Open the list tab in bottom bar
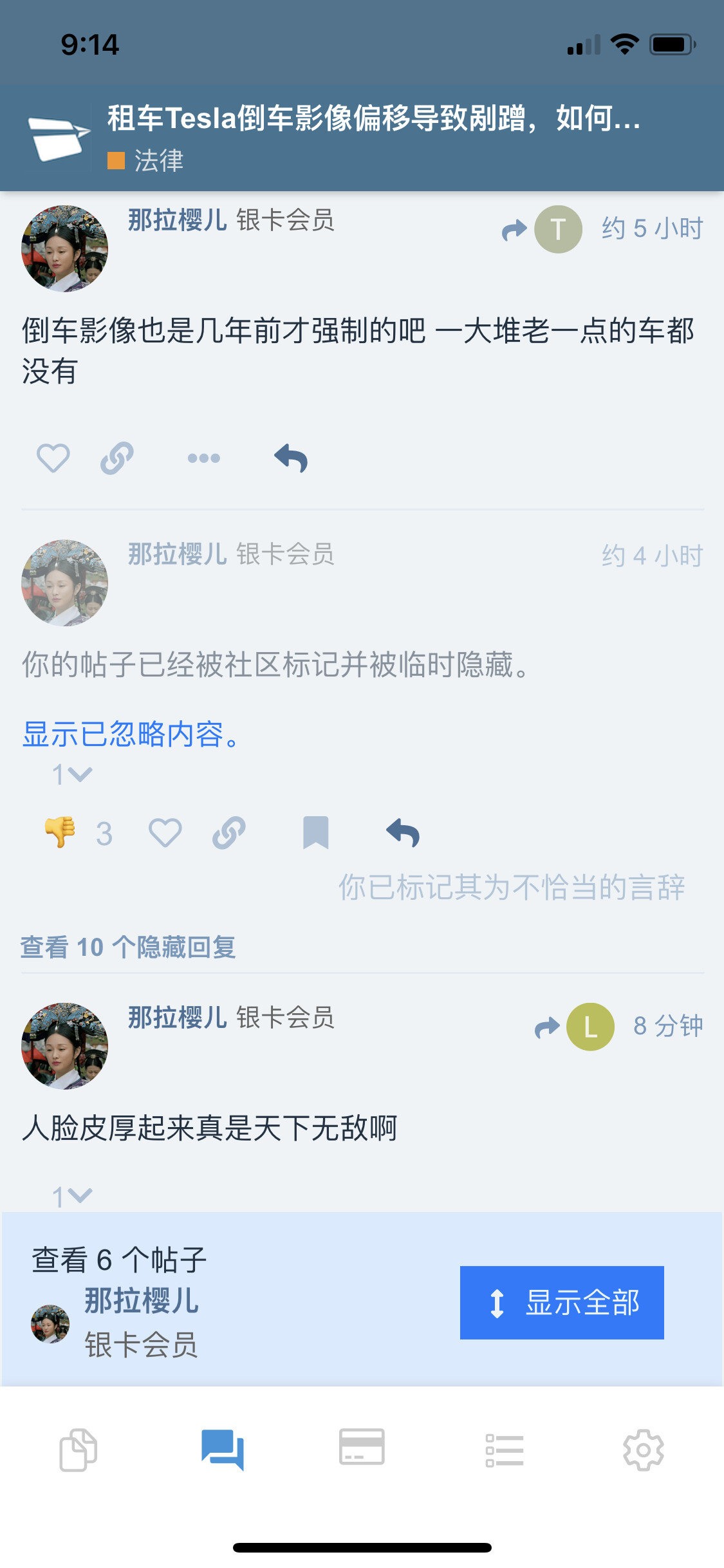 (505, 1450)
